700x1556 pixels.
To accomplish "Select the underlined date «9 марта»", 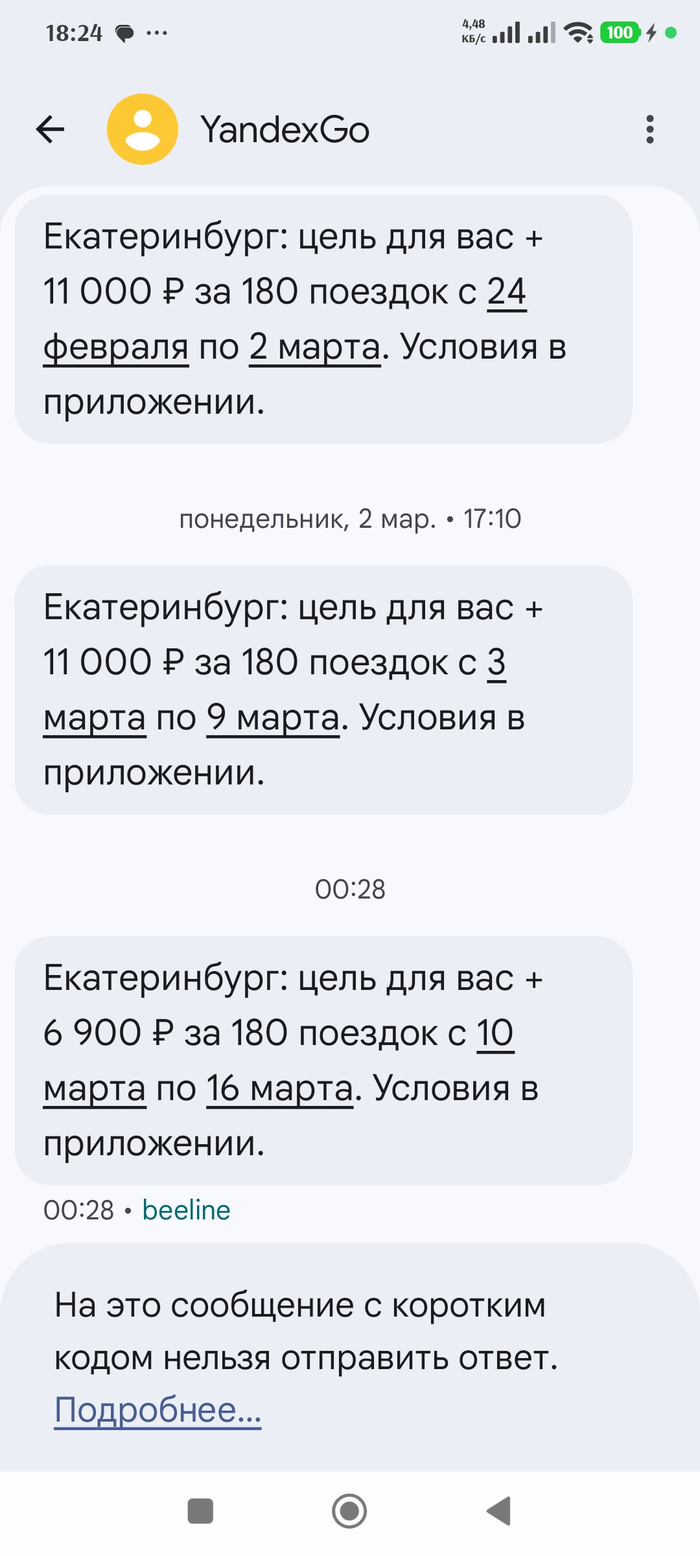I will (x=272, y=718).
